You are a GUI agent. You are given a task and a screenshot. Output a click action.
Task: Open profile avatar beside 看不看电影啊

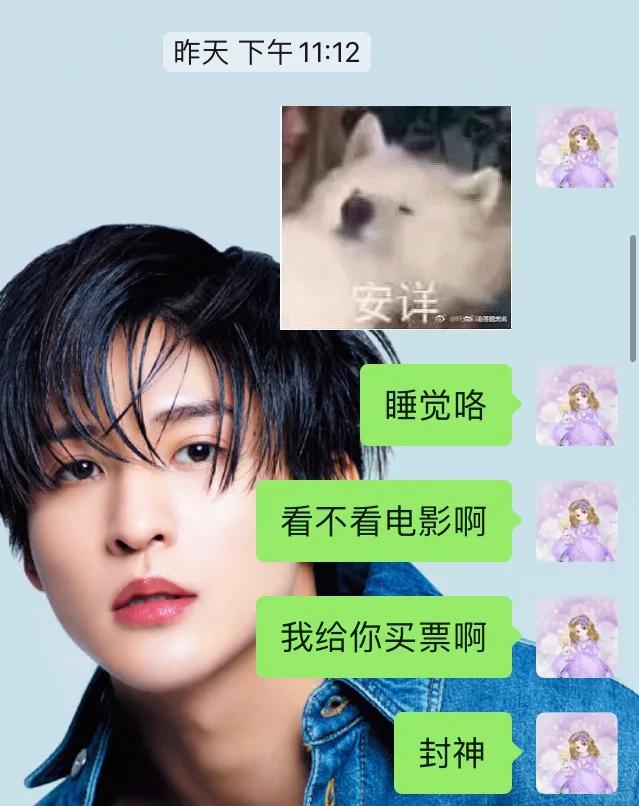click(x=577, y=521)
